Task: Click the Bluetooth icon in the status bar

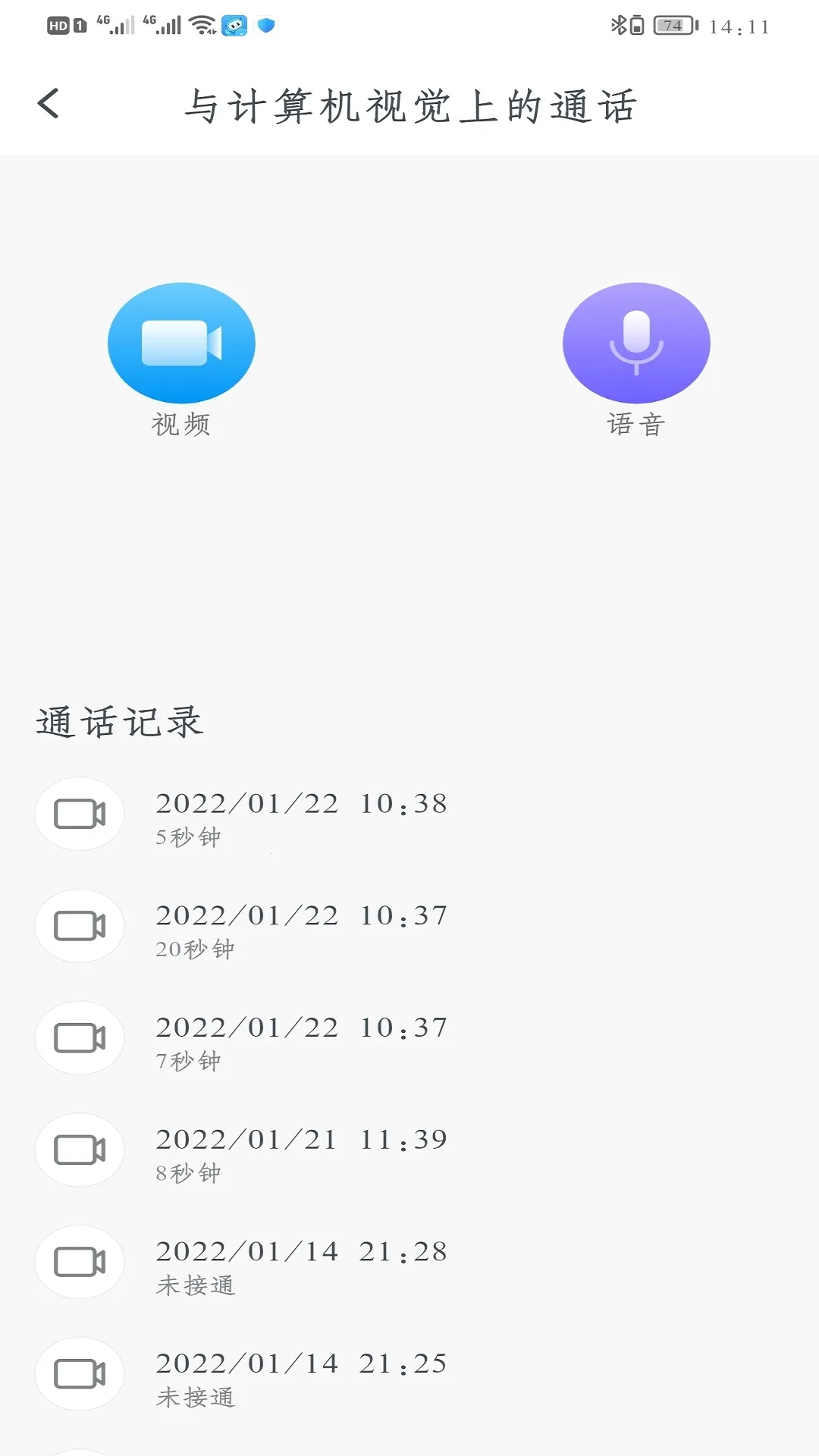Action: 618,24
